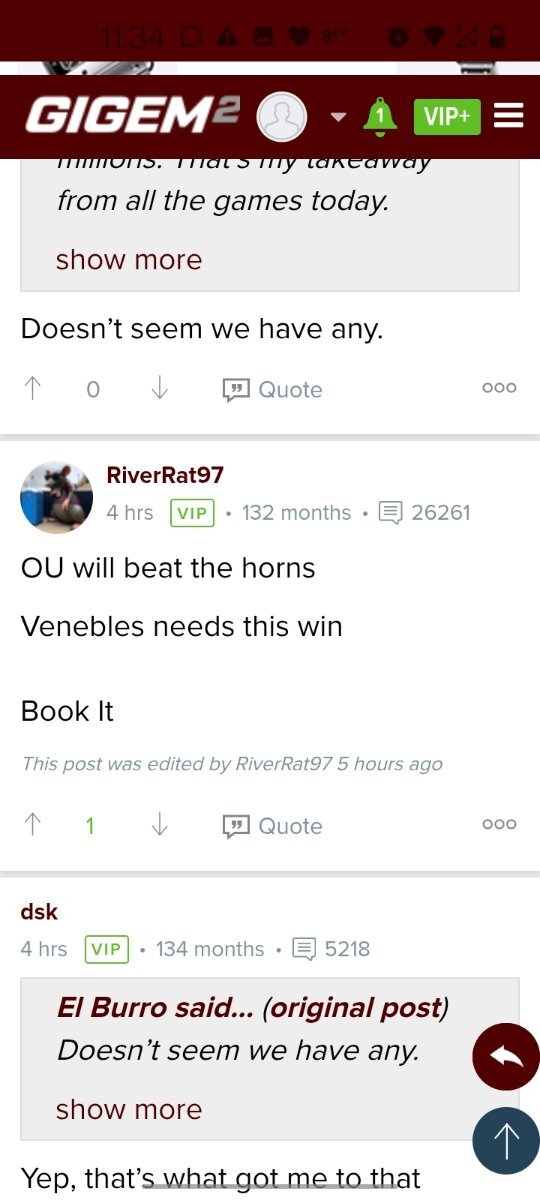The height and width of the screenshot is (1200, 540).
Task: Tap the floating reply button
Action: [x=506, y=1057]
